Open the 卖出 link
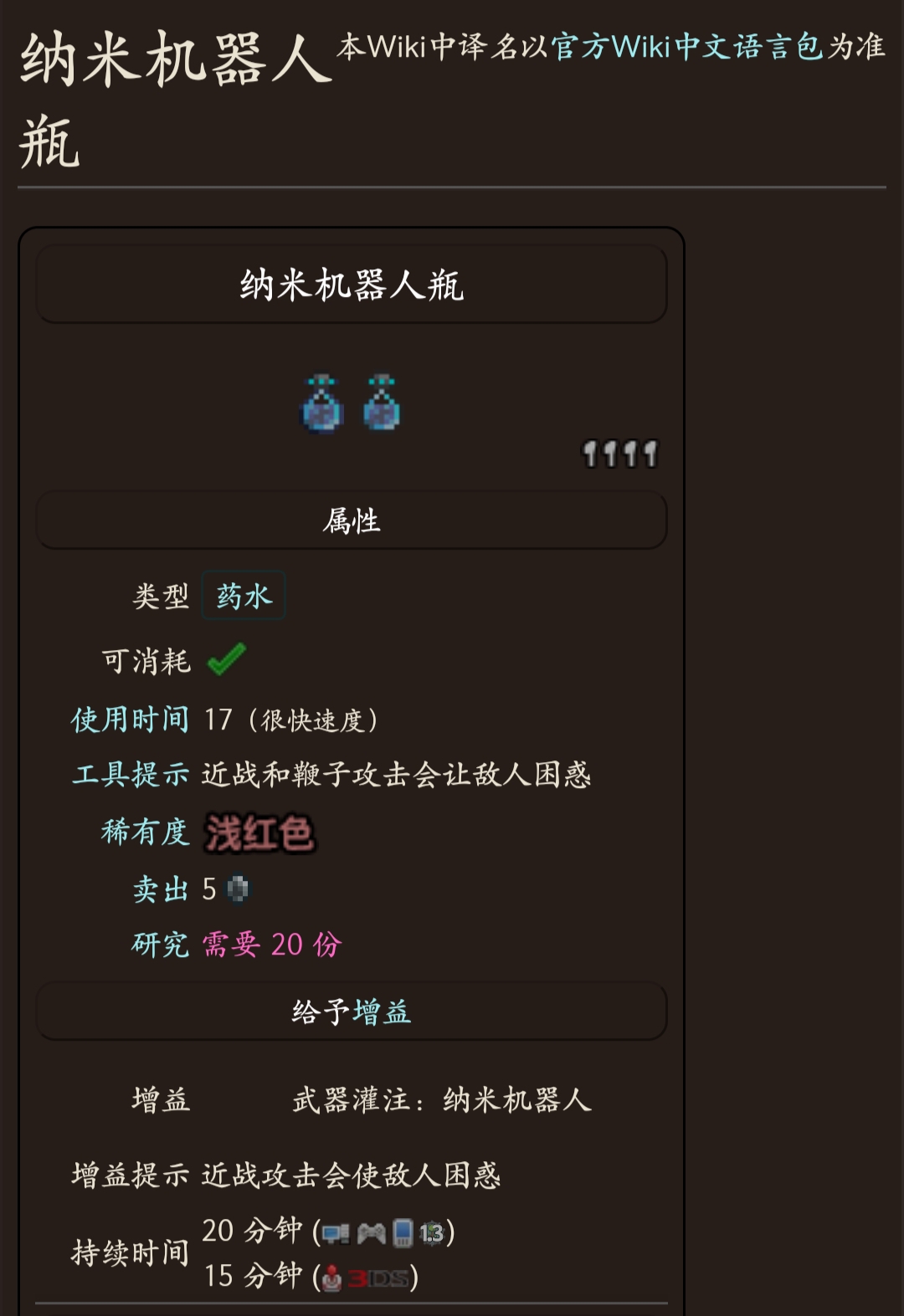The width and height of the screenshot is (904, 1316). pyautogui.click(x=161, y=889)
